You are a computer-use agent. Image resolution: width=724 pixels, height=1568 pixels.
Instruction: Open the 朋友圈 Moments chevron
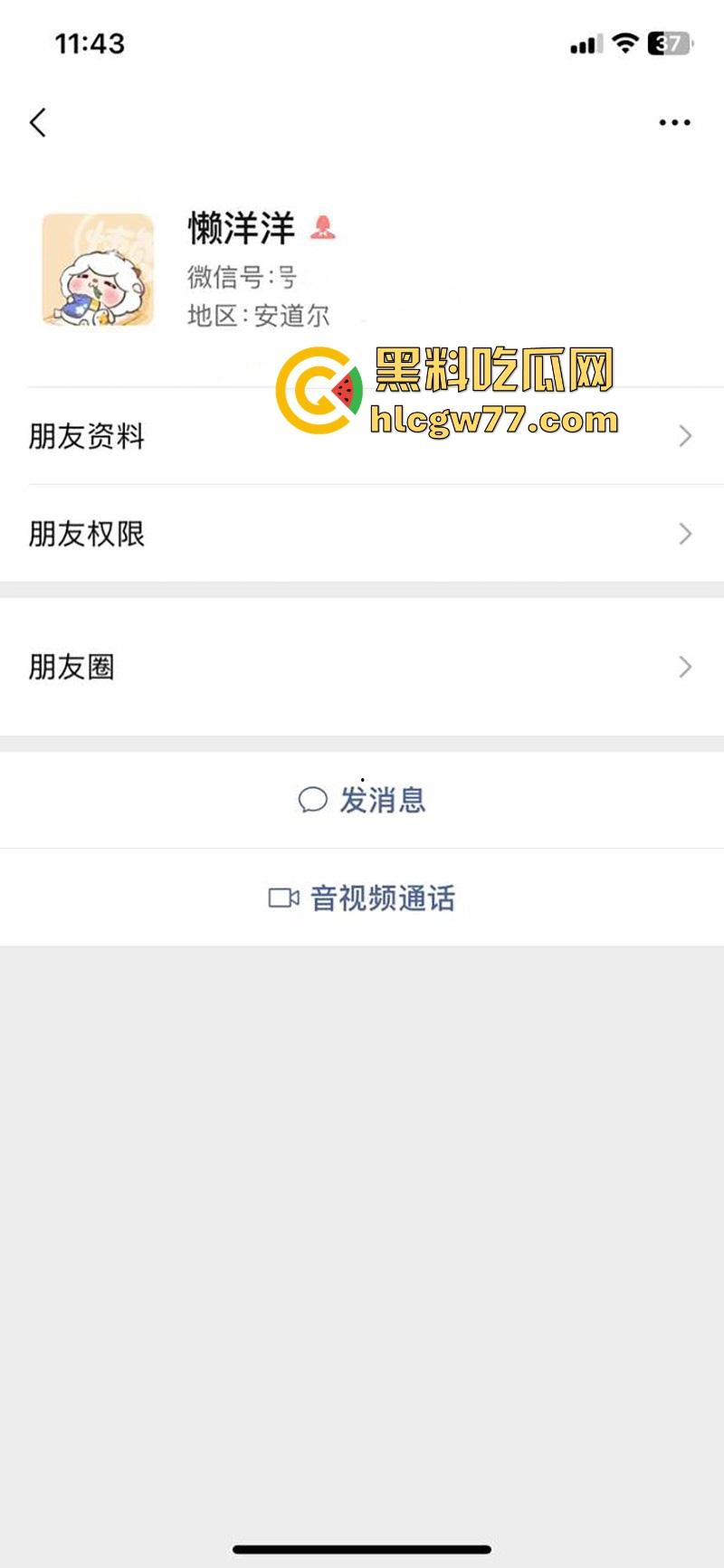pyautogui.click(x=684, y=667)
